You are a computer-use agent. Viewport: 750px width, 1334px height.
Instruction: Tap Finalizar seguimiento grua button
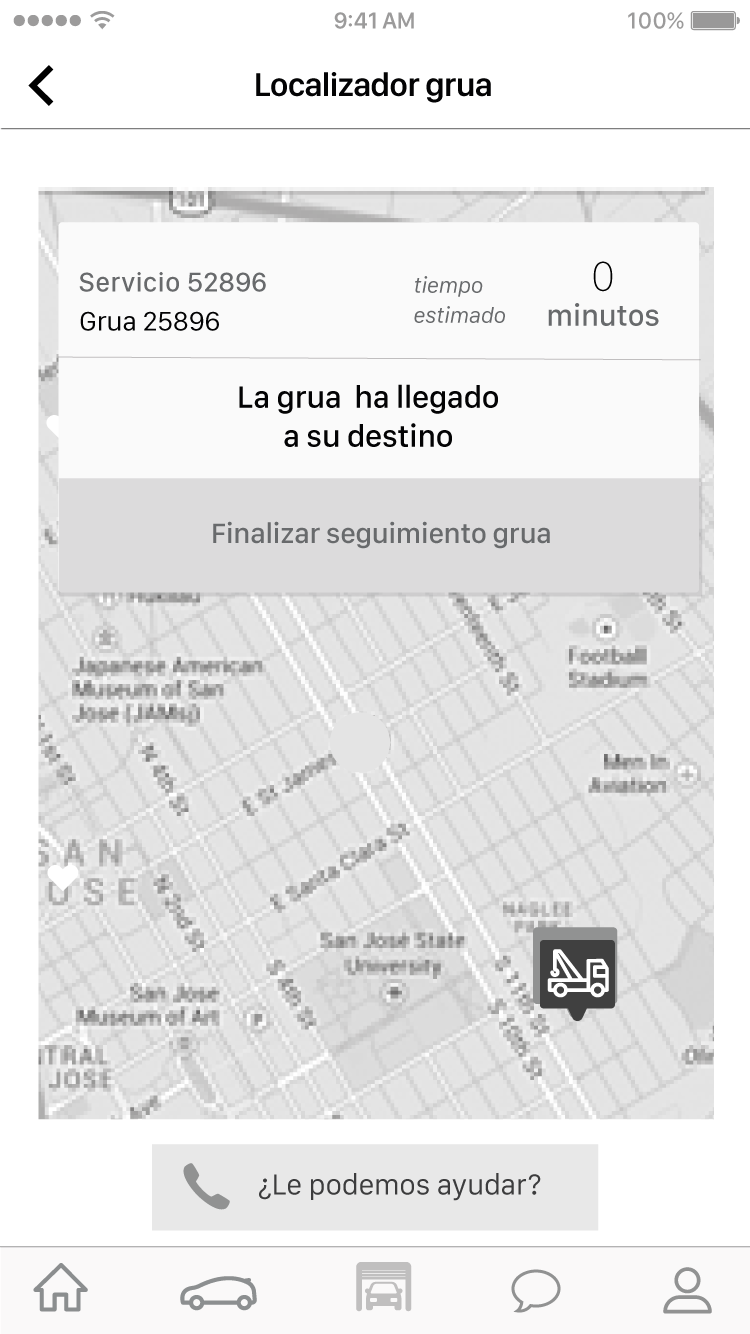pos(379,534)
